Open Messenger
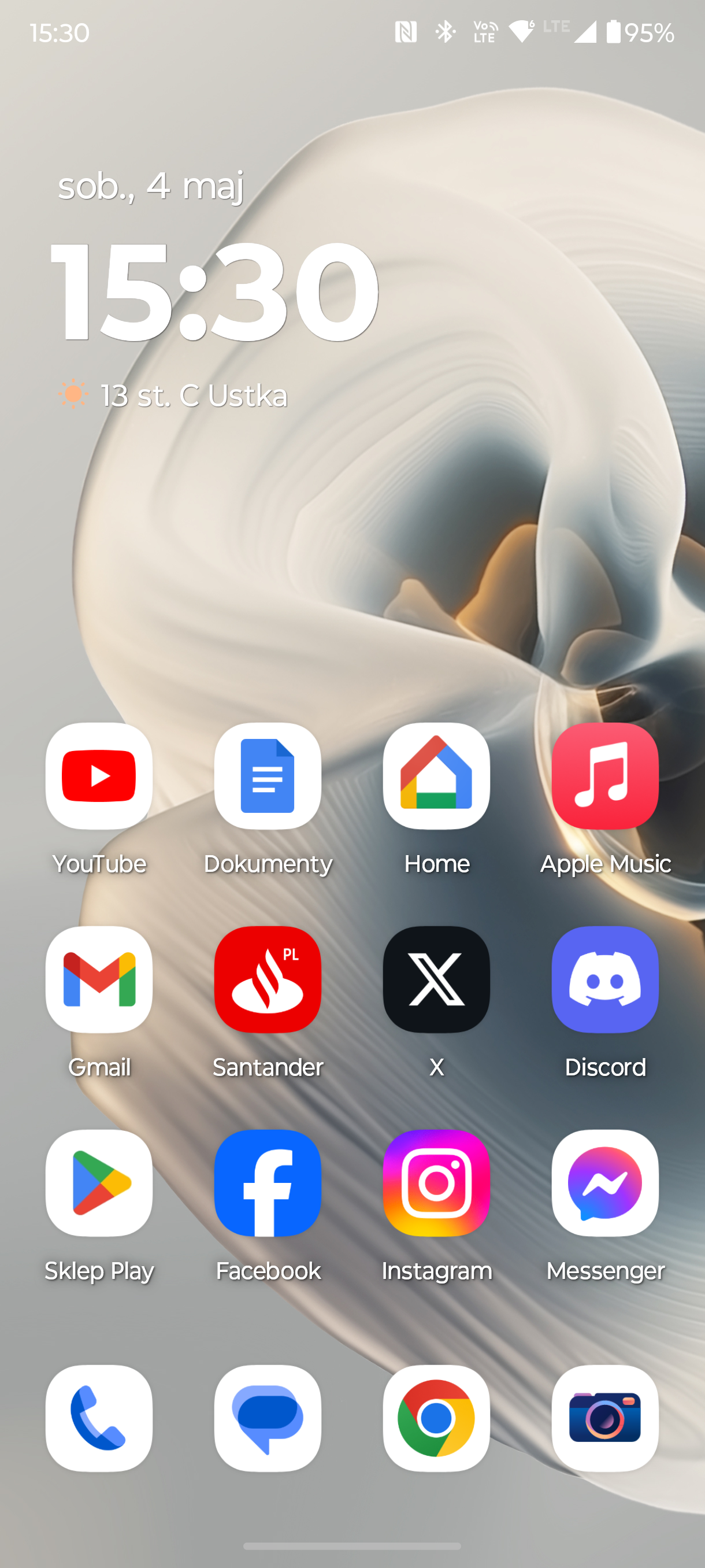 coord(604,1183)
